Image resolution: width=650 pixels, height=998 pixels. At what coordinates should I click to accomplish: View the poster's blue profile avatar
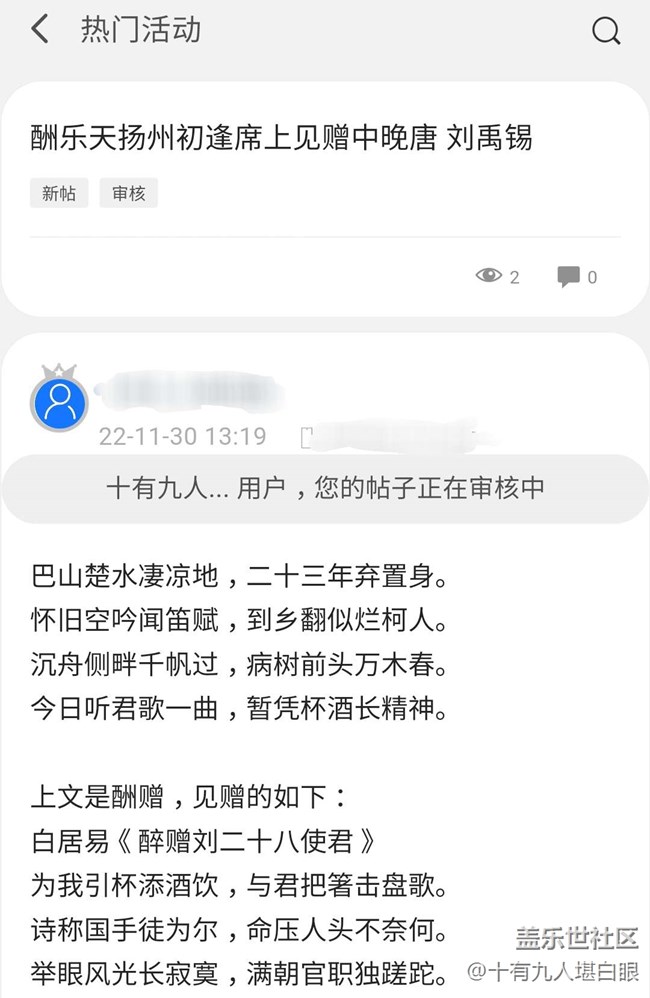pos(60,401)
